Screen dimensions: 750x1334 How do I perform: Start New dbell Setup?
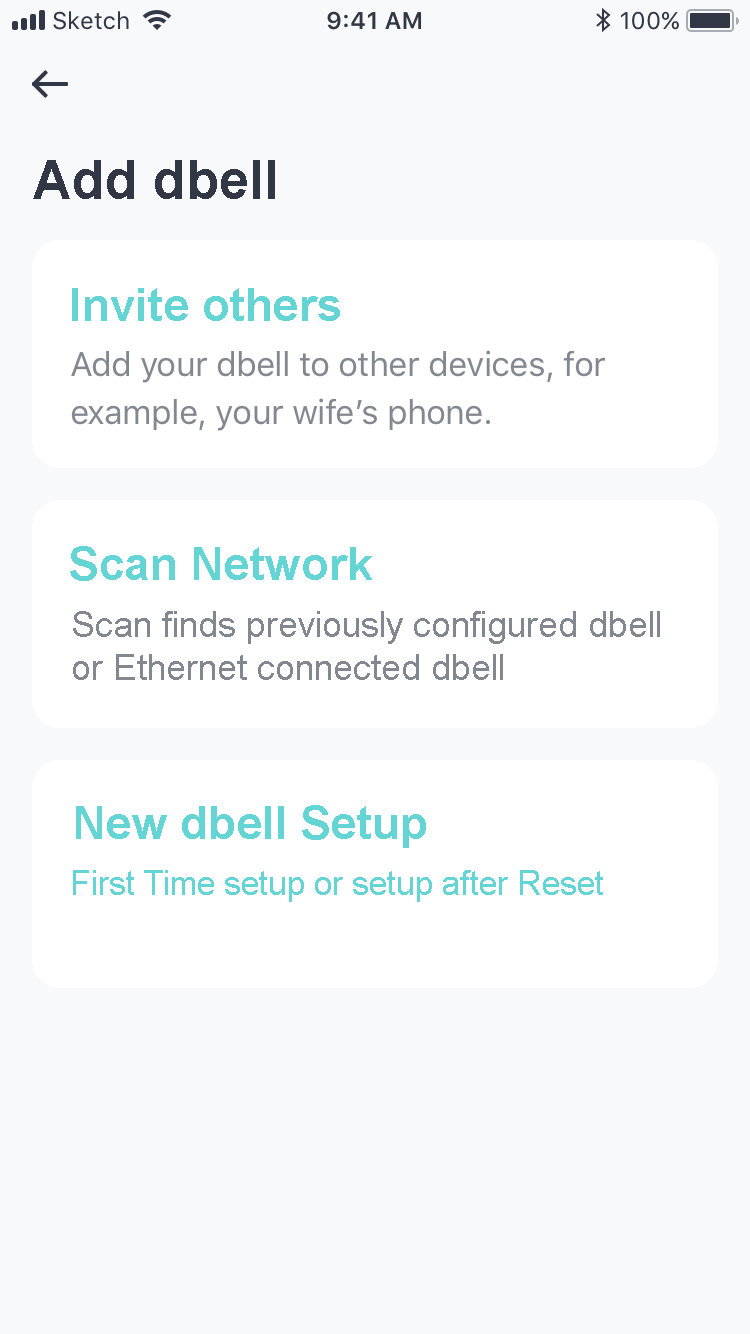(x=375, y=874)
